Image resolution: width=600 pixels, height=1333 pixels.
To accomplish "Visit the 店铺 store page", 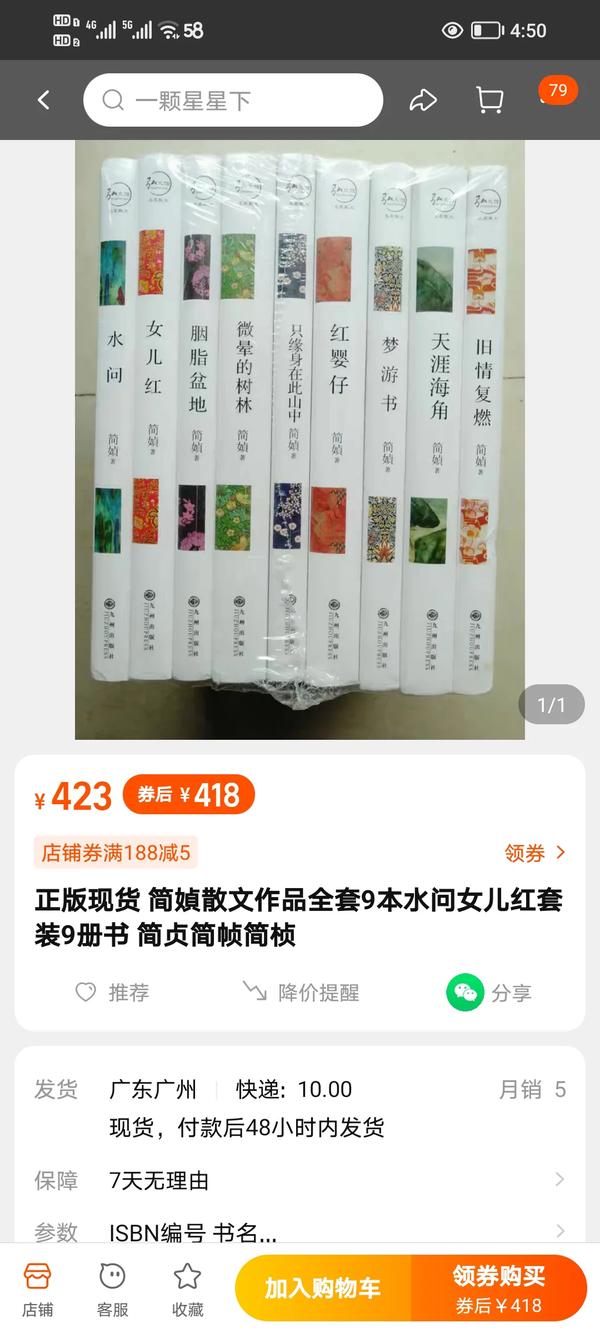I will click(x=38, y=1288).
